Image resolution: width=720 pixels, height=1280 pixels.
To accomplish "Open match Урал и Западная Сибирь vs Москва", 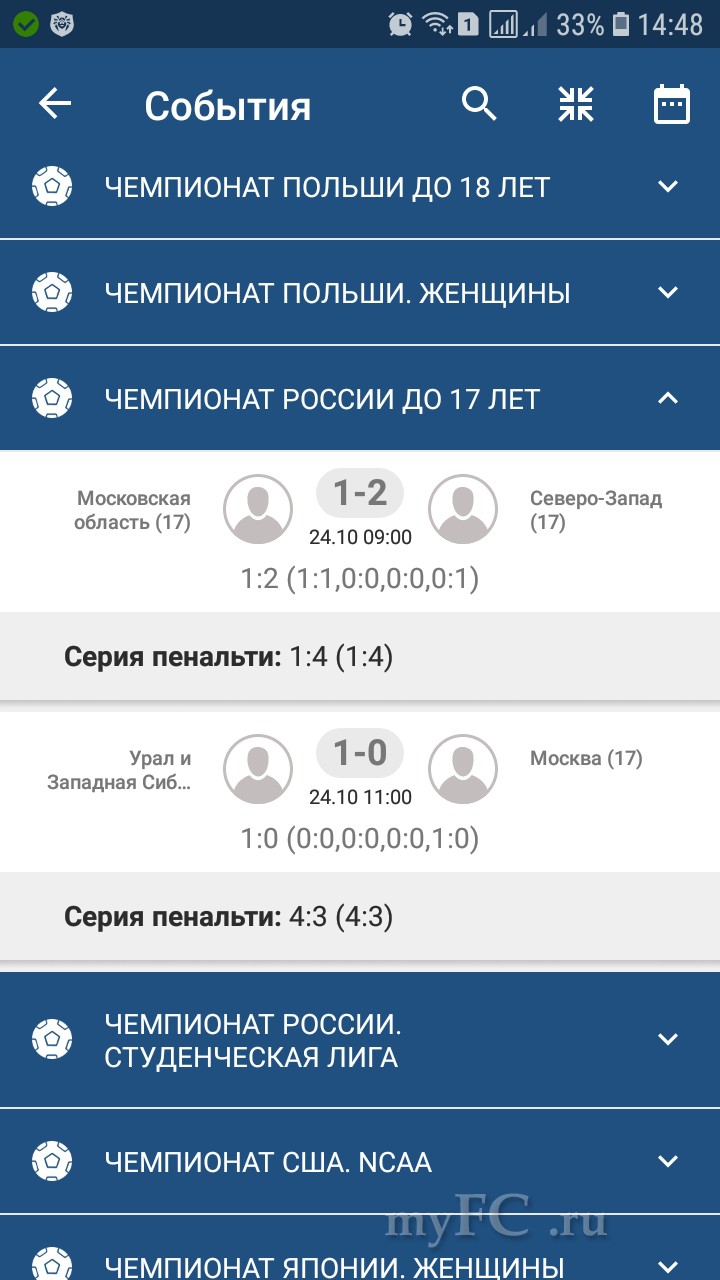I will pos(360,790).
